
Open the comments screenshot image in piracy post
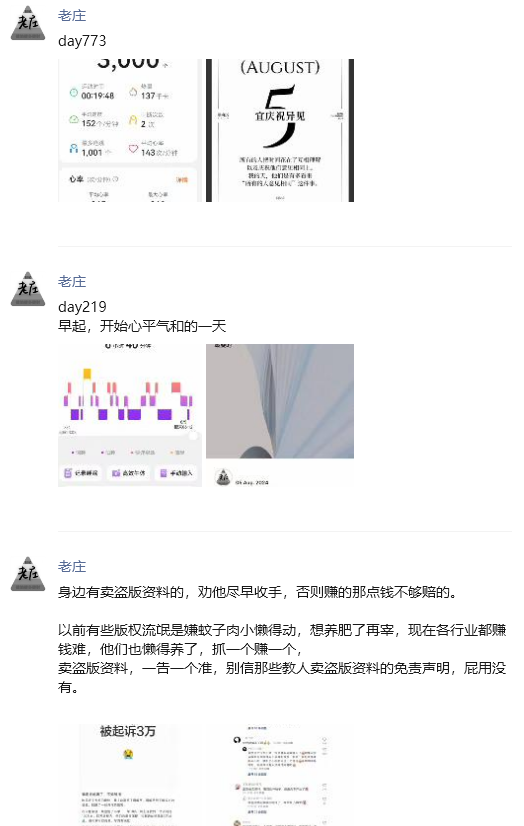(280, 774)
